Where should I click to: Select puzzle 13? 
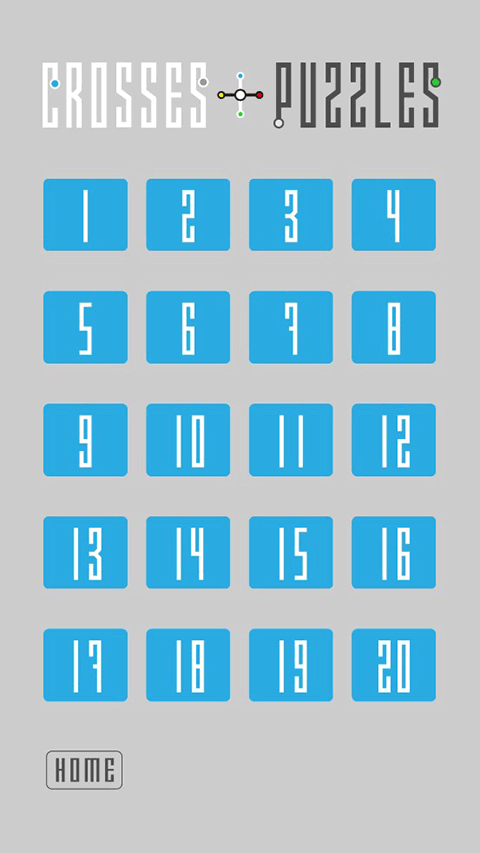85,552
